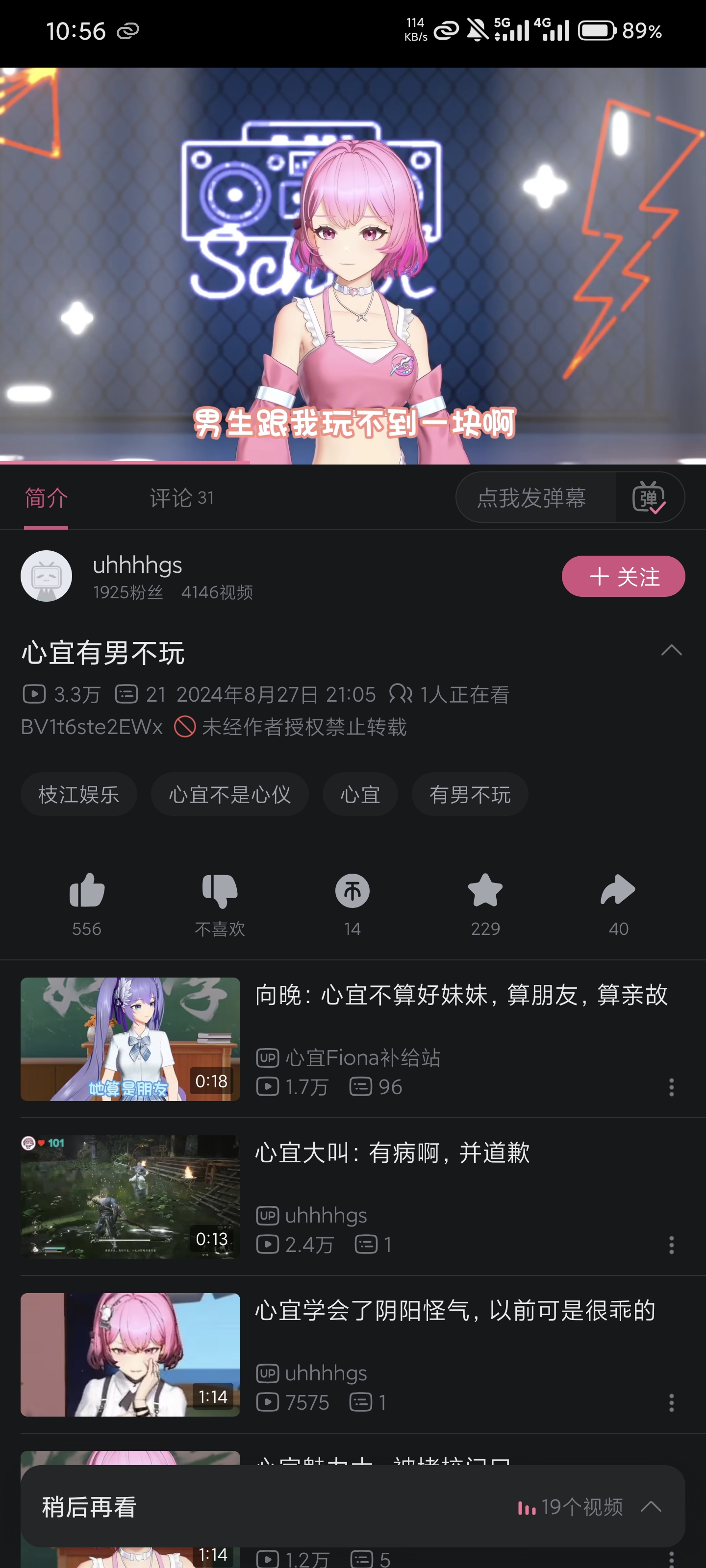Select the 枝江娱乐 tag

(x=78, y=794)
